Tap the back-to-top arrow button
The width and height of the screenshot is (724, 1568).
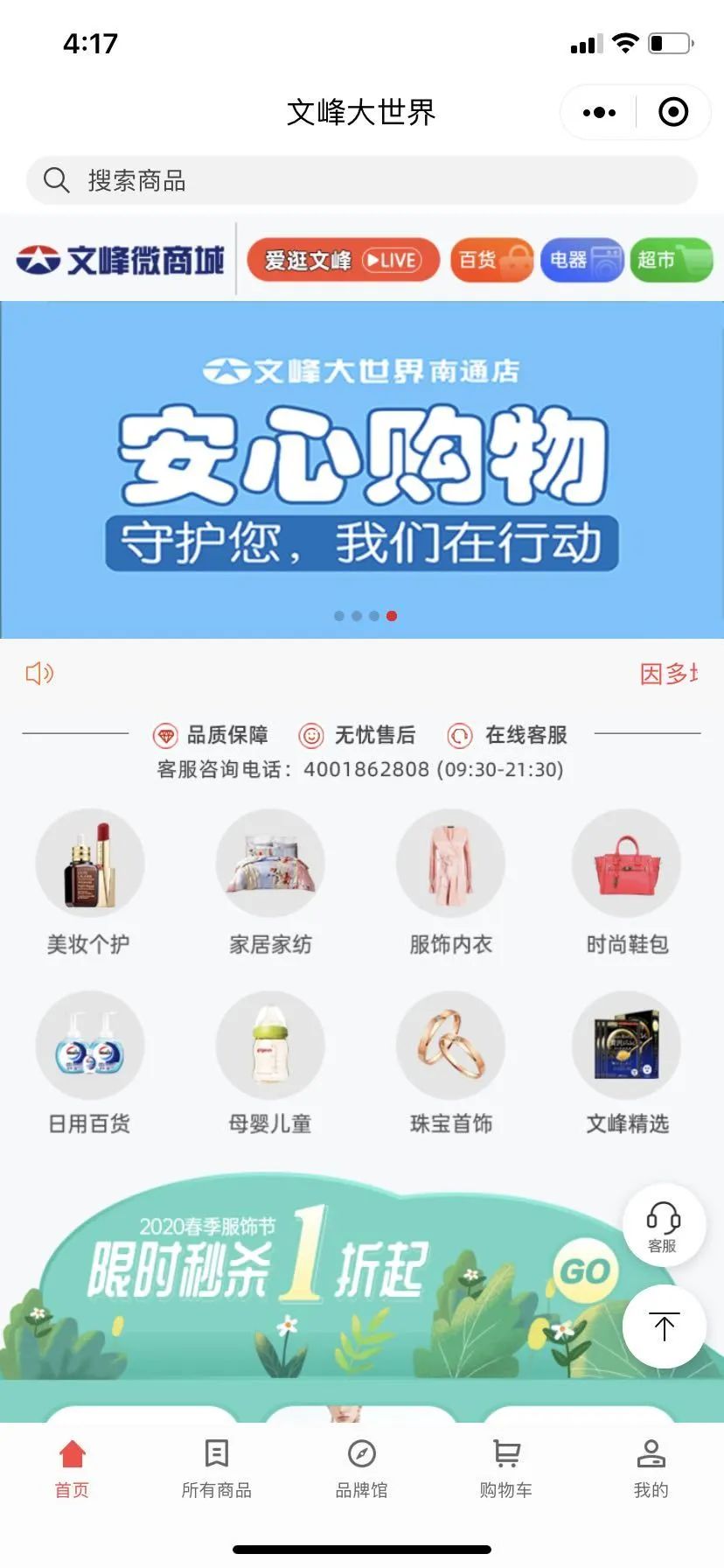click(x=664, y=1326)
